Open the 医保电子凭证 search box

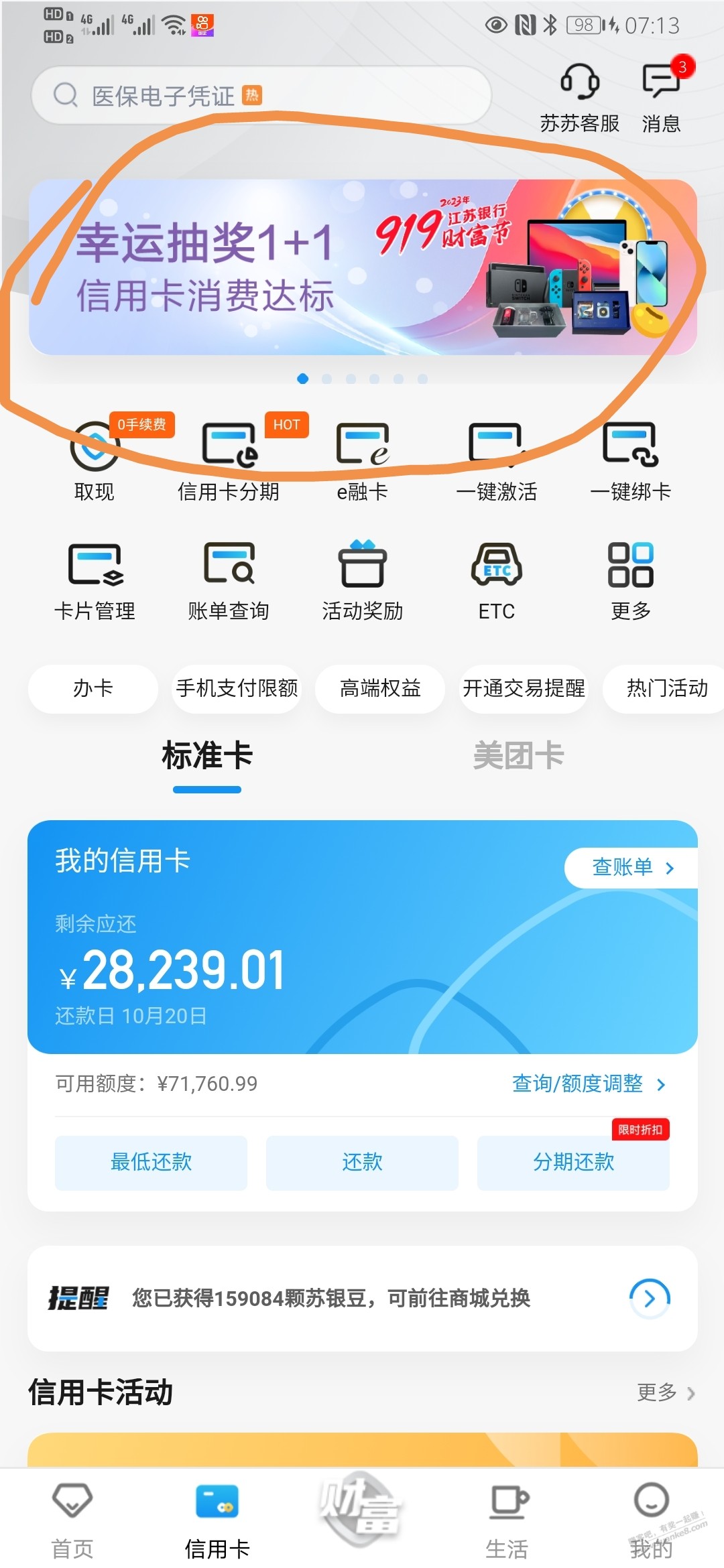tap(261, 95)
